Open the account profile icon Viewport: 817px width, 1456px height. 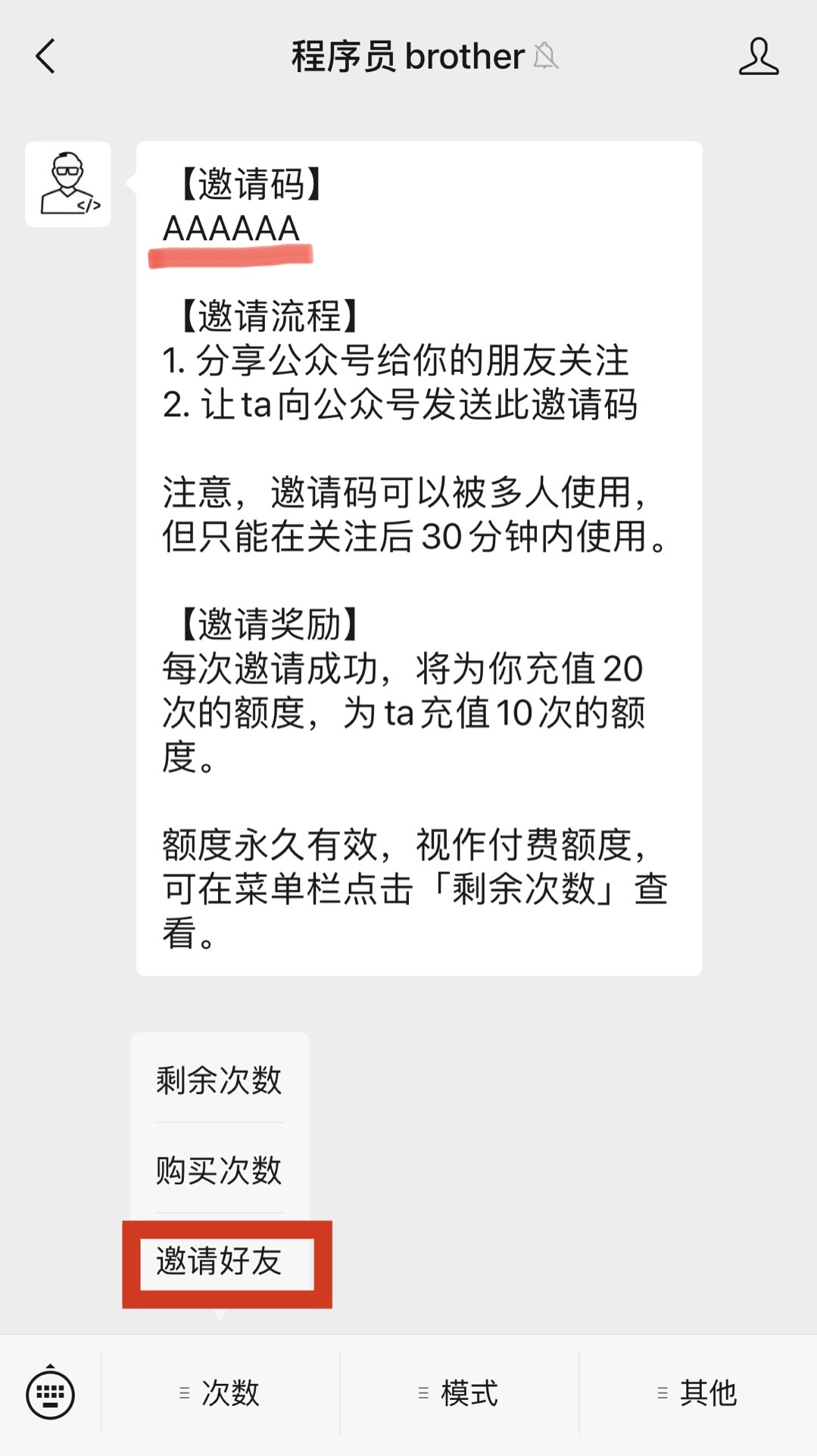(758, 57)
